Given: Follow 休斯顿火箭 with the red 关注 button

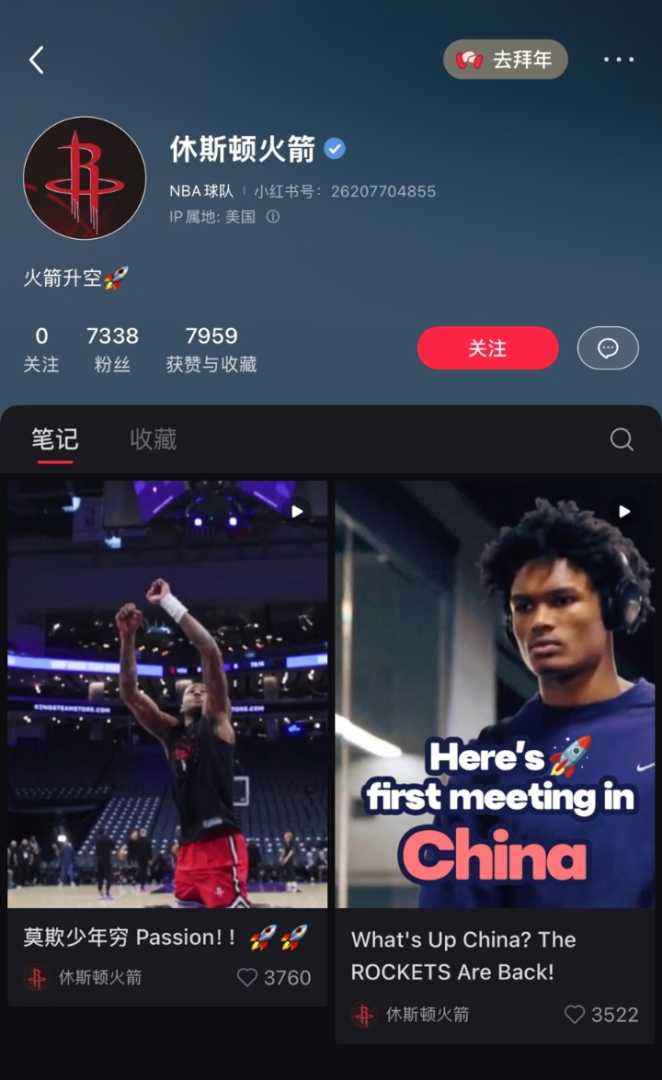Looking at the screenshot, I should [487, 348].
